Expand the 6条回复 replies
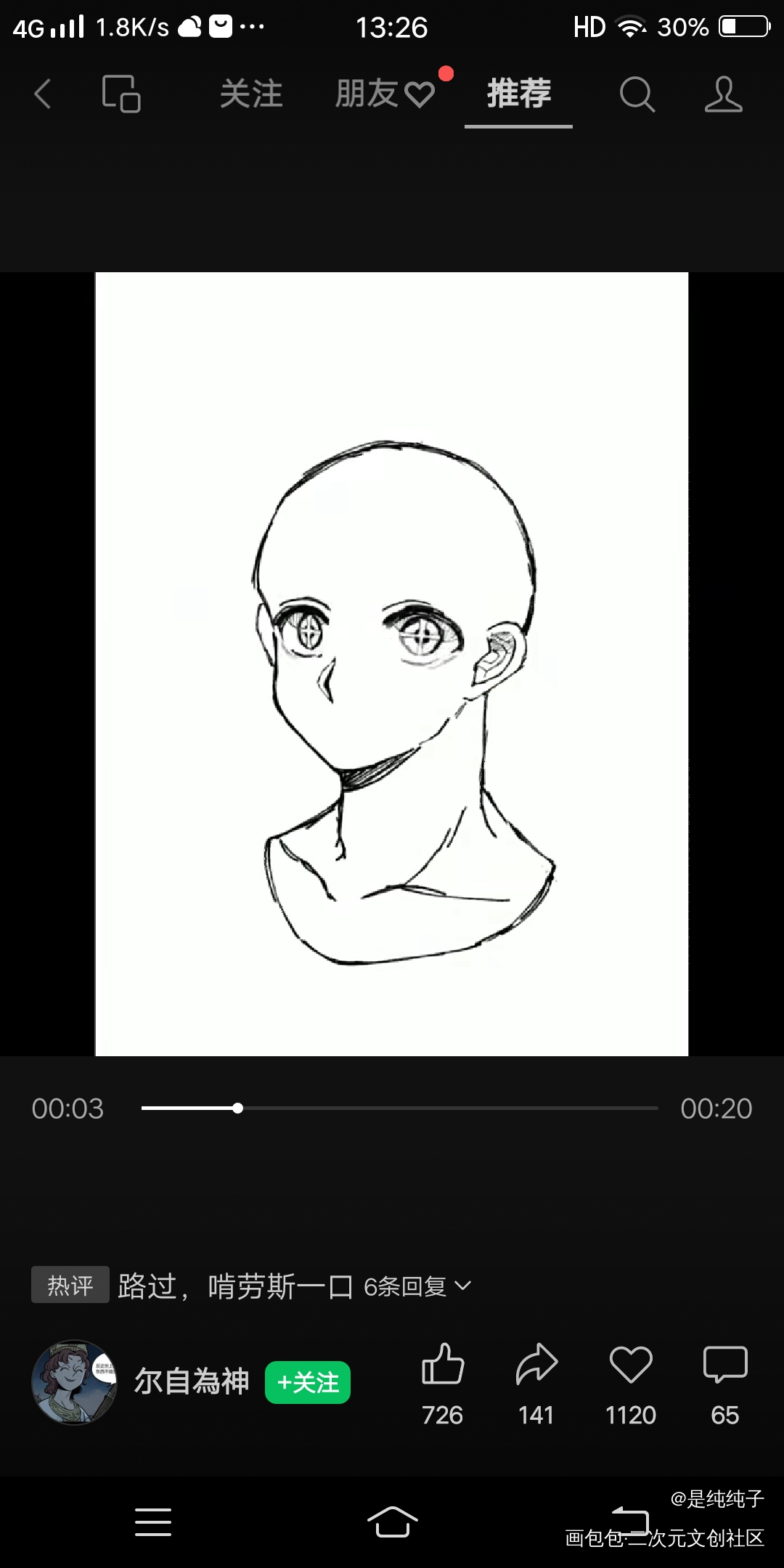The width and height of the screenshot is (784, 1568). point(417,1287)
